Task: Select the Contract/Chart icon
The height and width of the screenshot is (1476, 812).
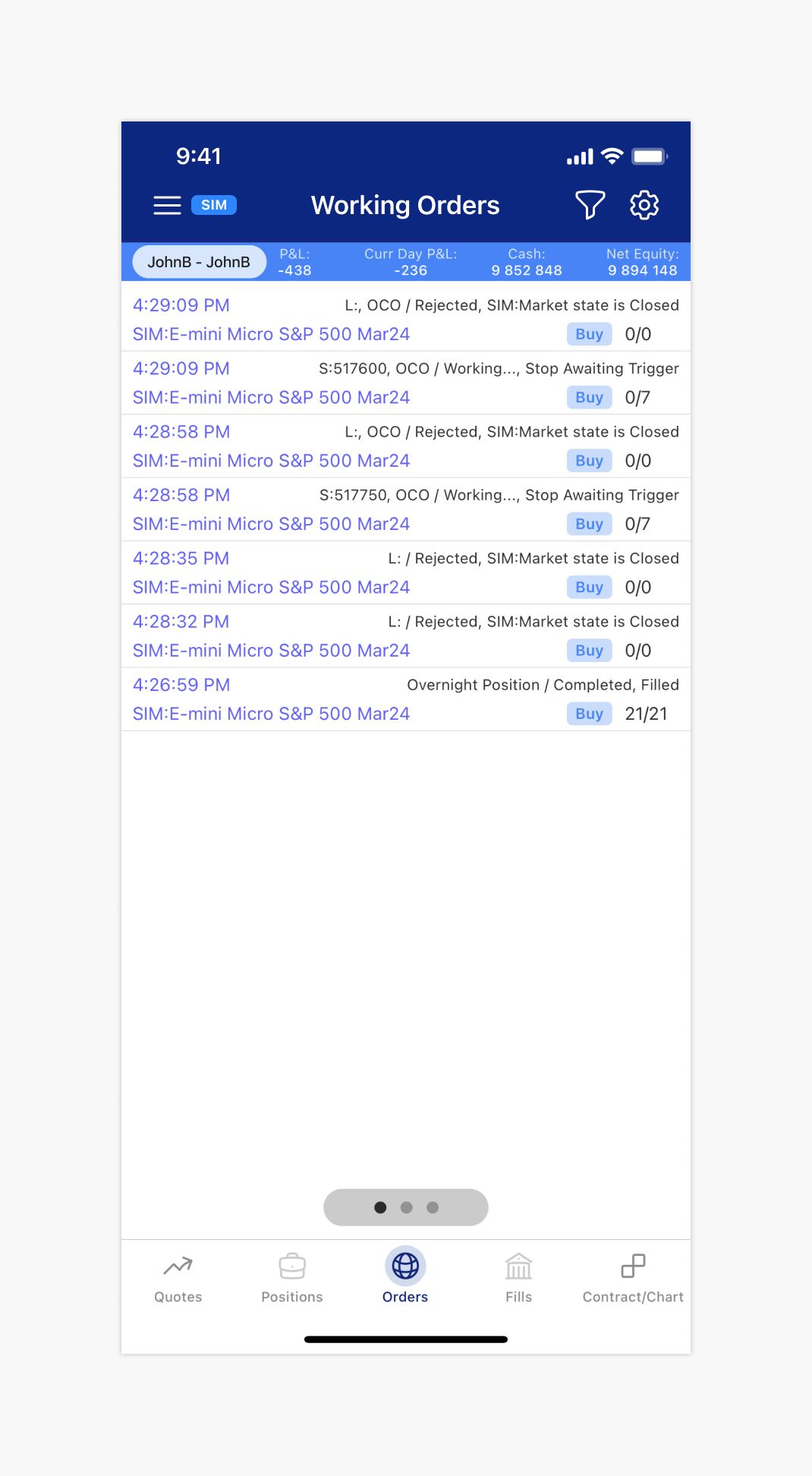Action: pyautogui.click(x=632, y=1260)
